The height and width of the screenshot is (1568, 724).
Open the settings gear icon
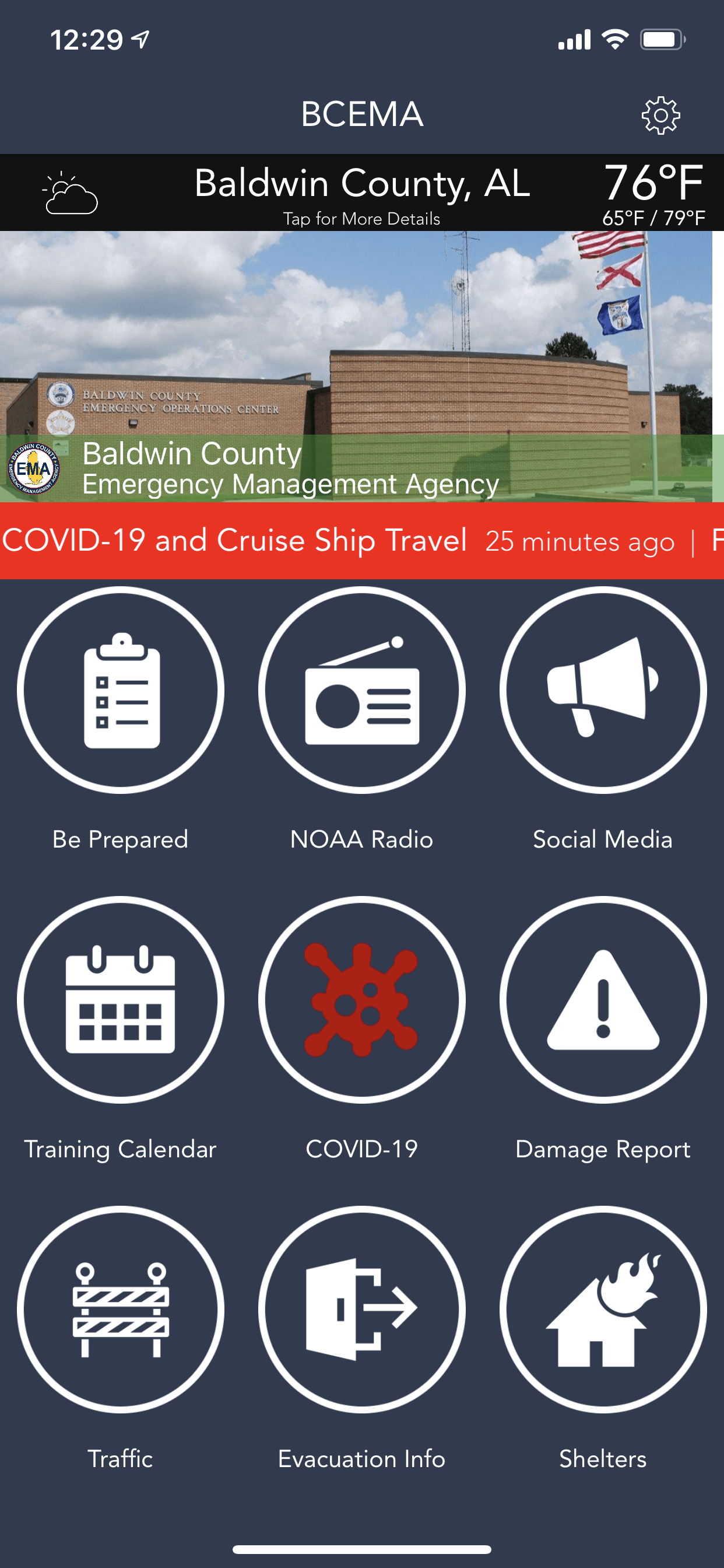pyautogui.click(x=660, y=115)
